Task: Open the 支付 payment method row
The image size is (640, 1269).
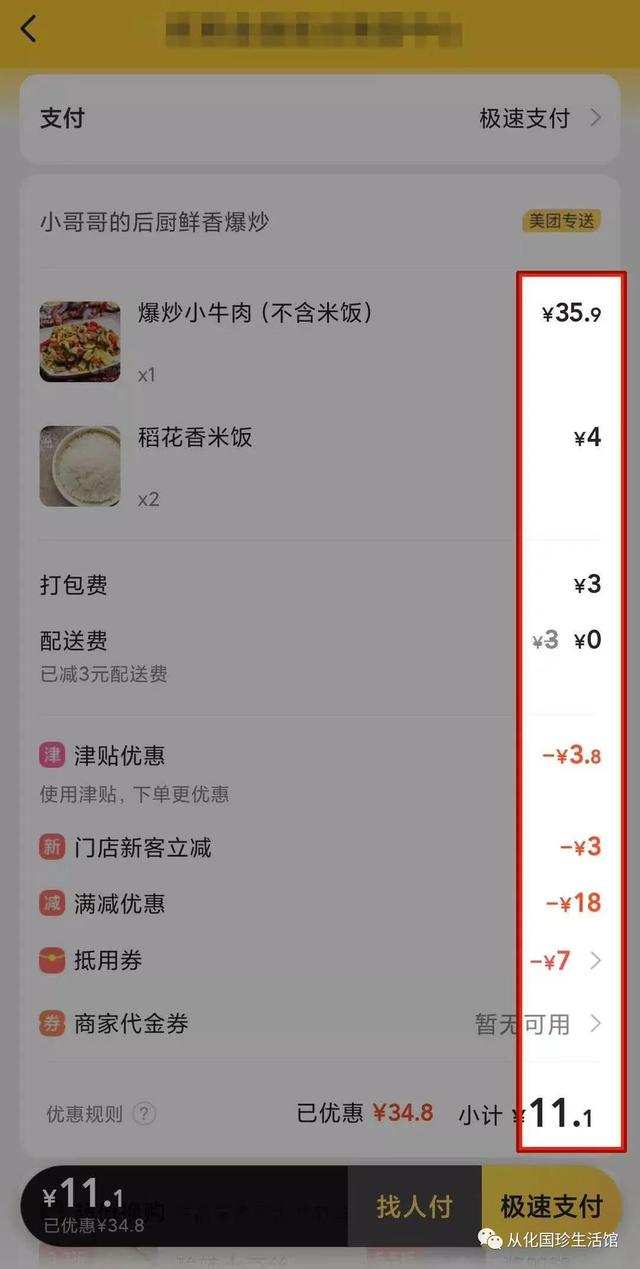Action: [x=320, y=119]
